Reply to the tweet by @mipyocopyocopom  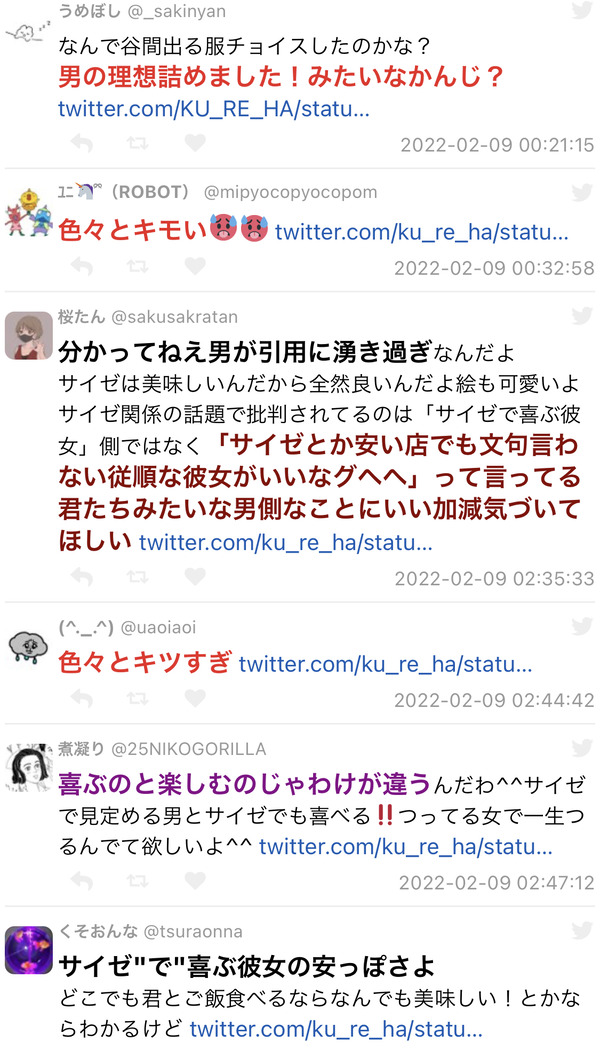[81, 267]
